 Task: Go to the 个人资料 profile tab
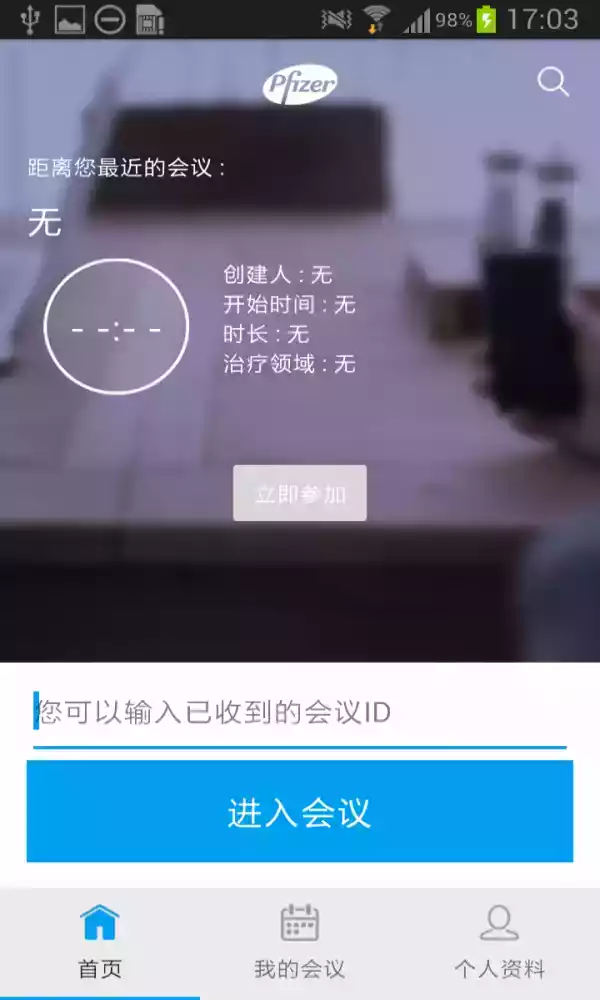click(x=499, y=943)
